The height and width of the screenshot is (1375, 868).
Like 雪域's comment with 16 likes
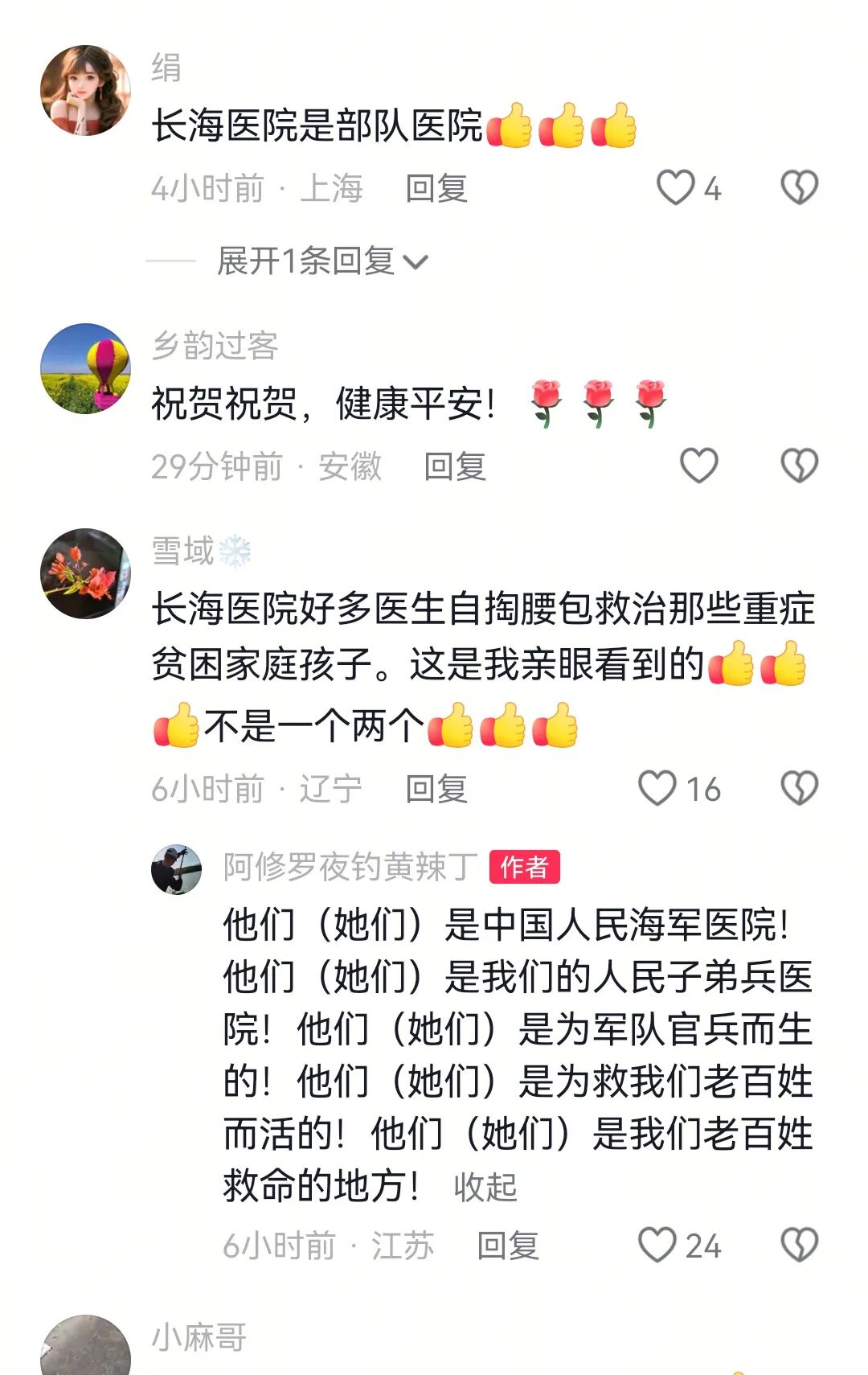[x=657, y=788]
